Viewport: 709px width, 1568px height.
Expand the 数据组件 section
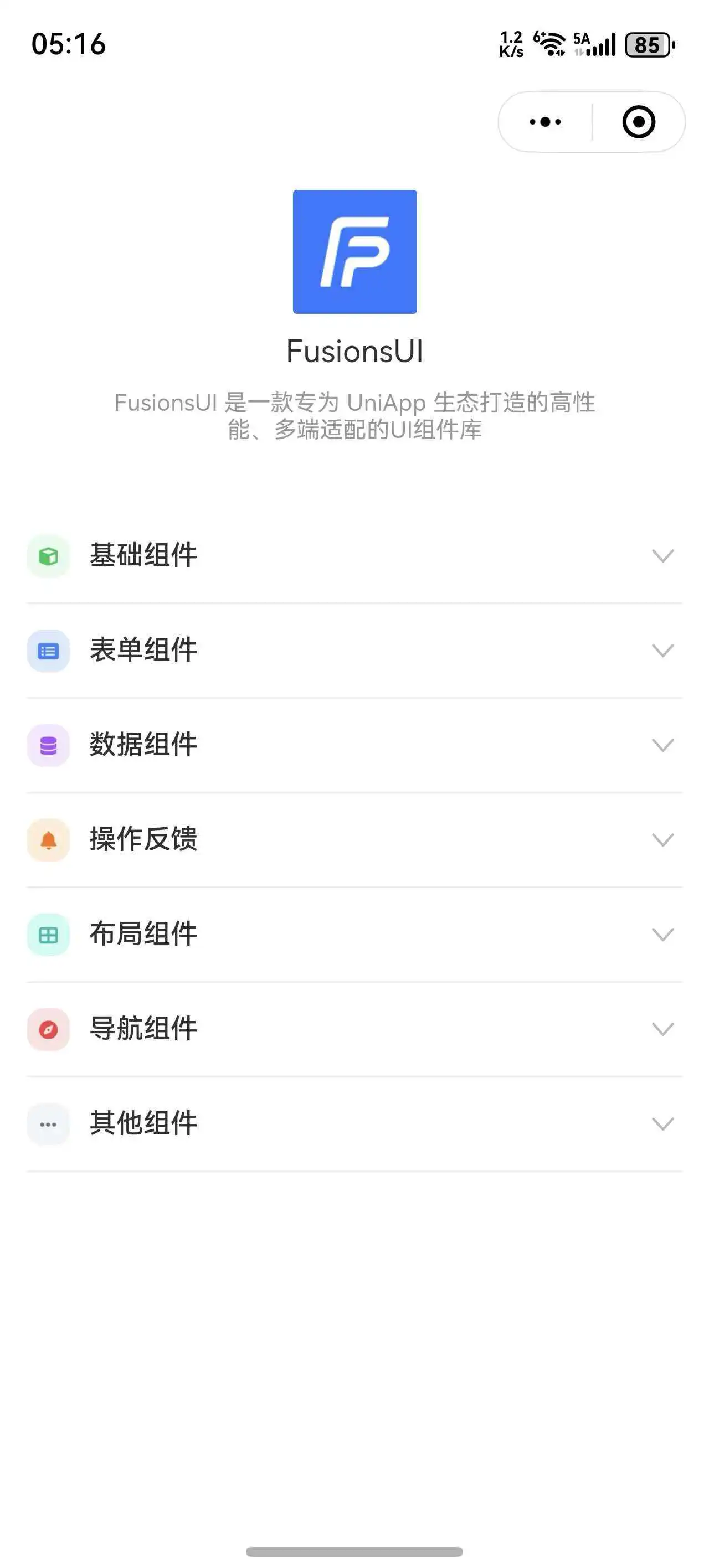[x=354, y=745]
